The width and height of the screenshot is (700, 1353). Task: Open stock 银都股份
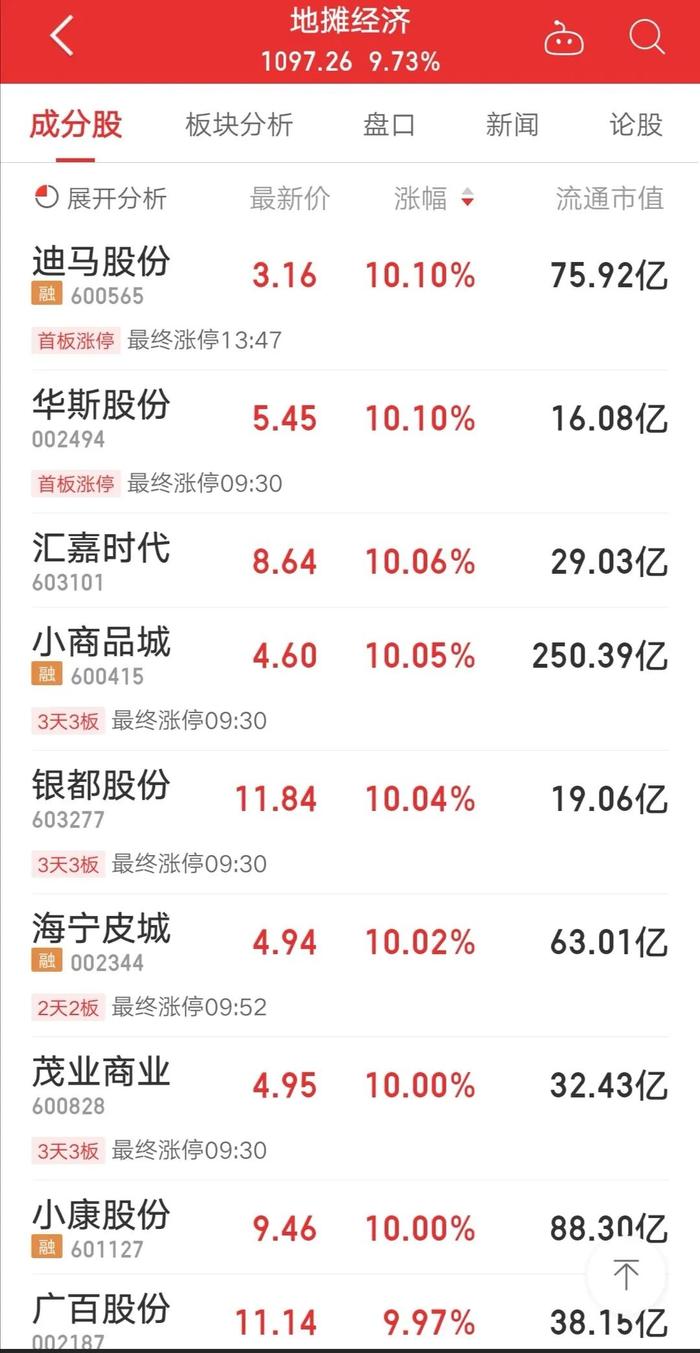pyautogui.click(x=350, y=822)
